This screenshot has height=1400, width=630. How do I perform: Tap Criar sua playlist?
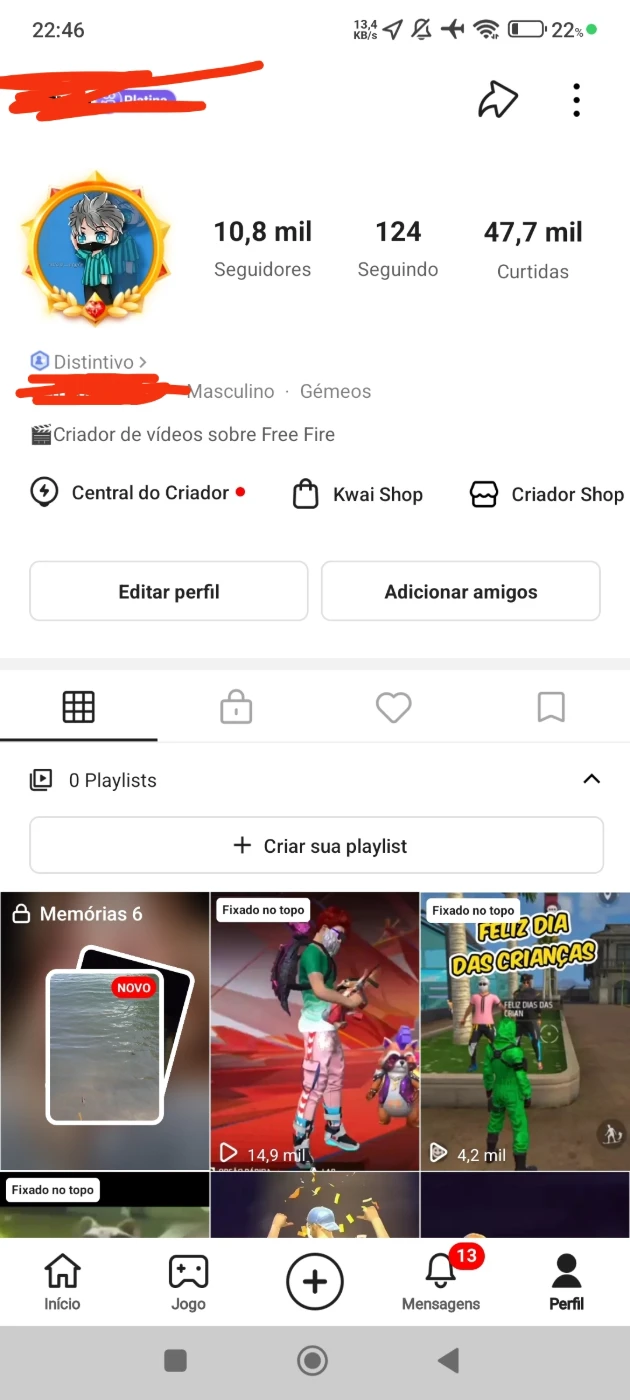(x=316, y=846)
